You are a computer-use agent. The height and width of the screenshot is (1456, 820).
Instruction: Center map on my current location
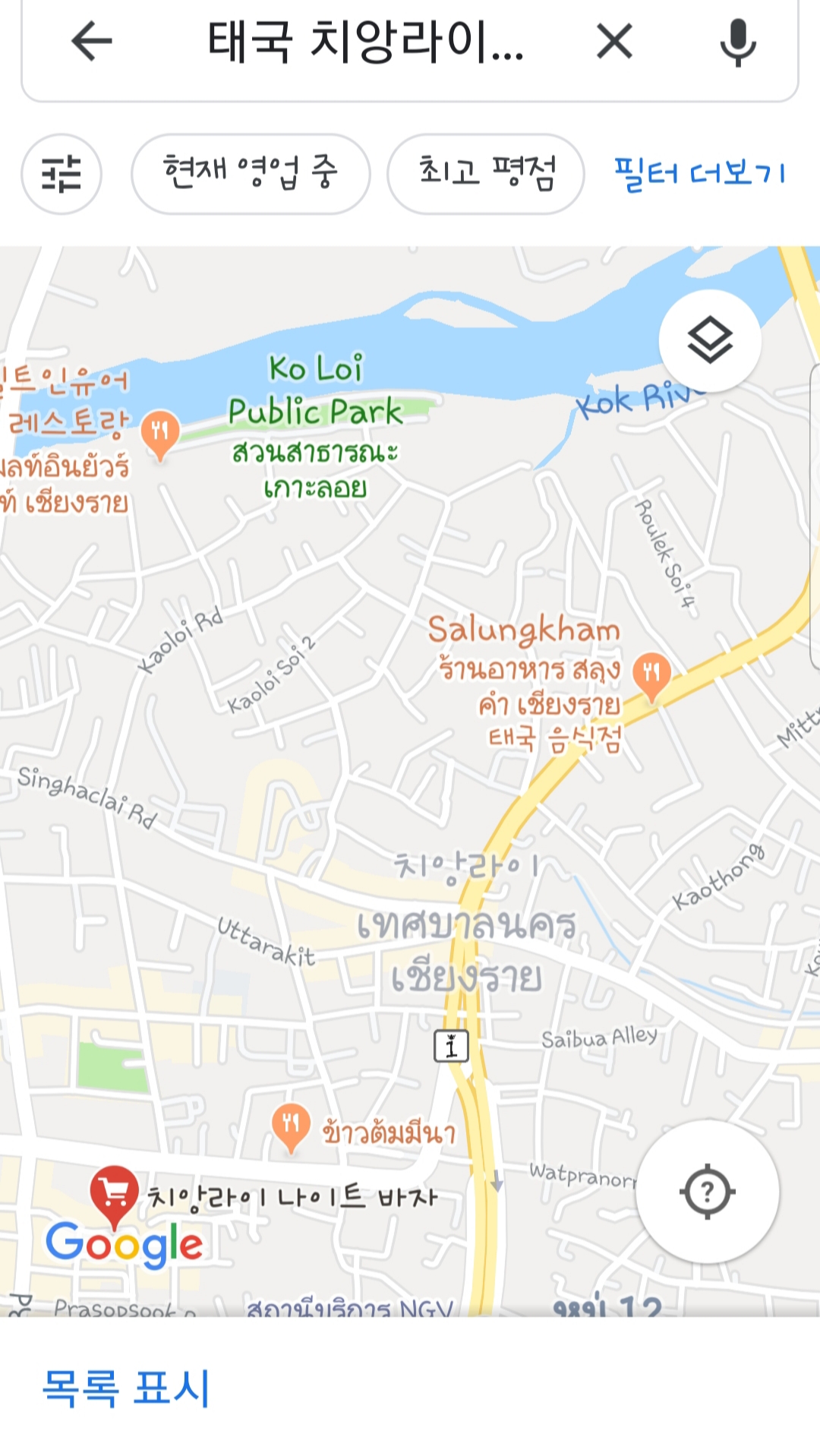click(x=706, y=1191)
